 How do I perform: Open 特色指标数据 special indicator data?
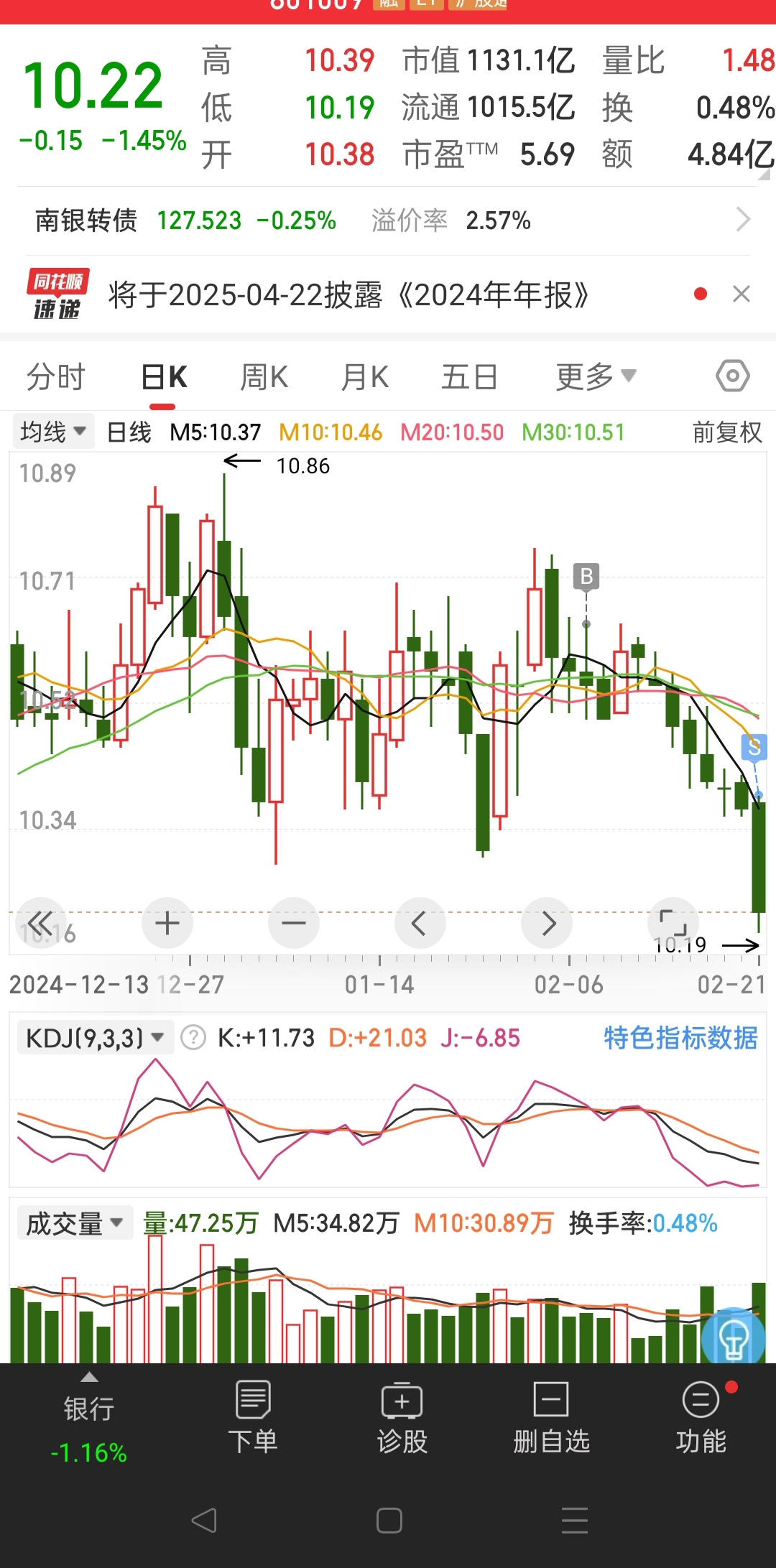coord(680,1037)
